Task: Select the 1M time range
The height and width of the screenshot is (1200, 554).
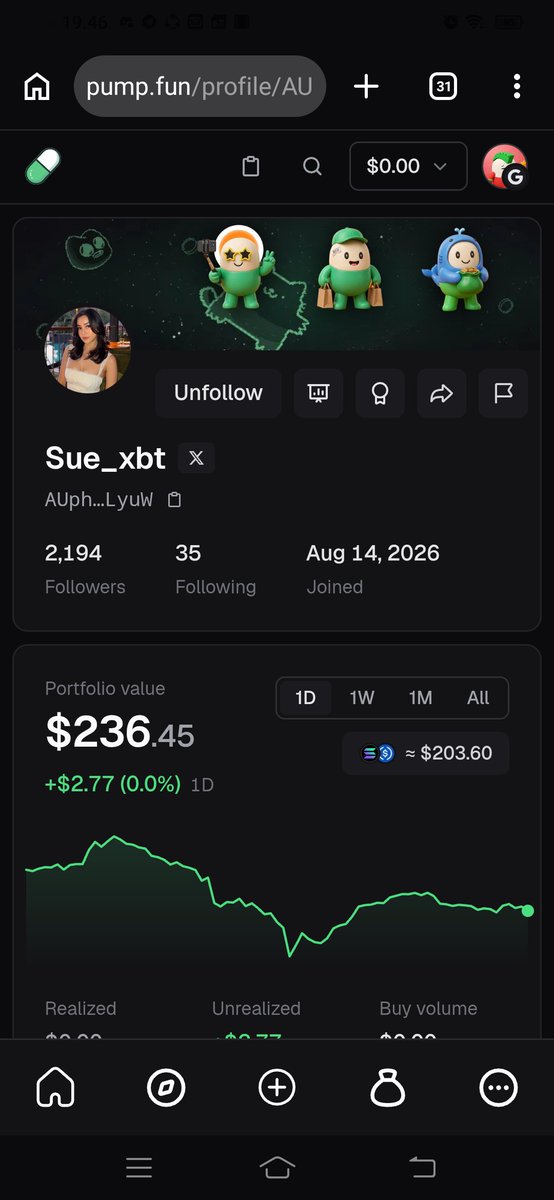Action: [x=420, y=698]
